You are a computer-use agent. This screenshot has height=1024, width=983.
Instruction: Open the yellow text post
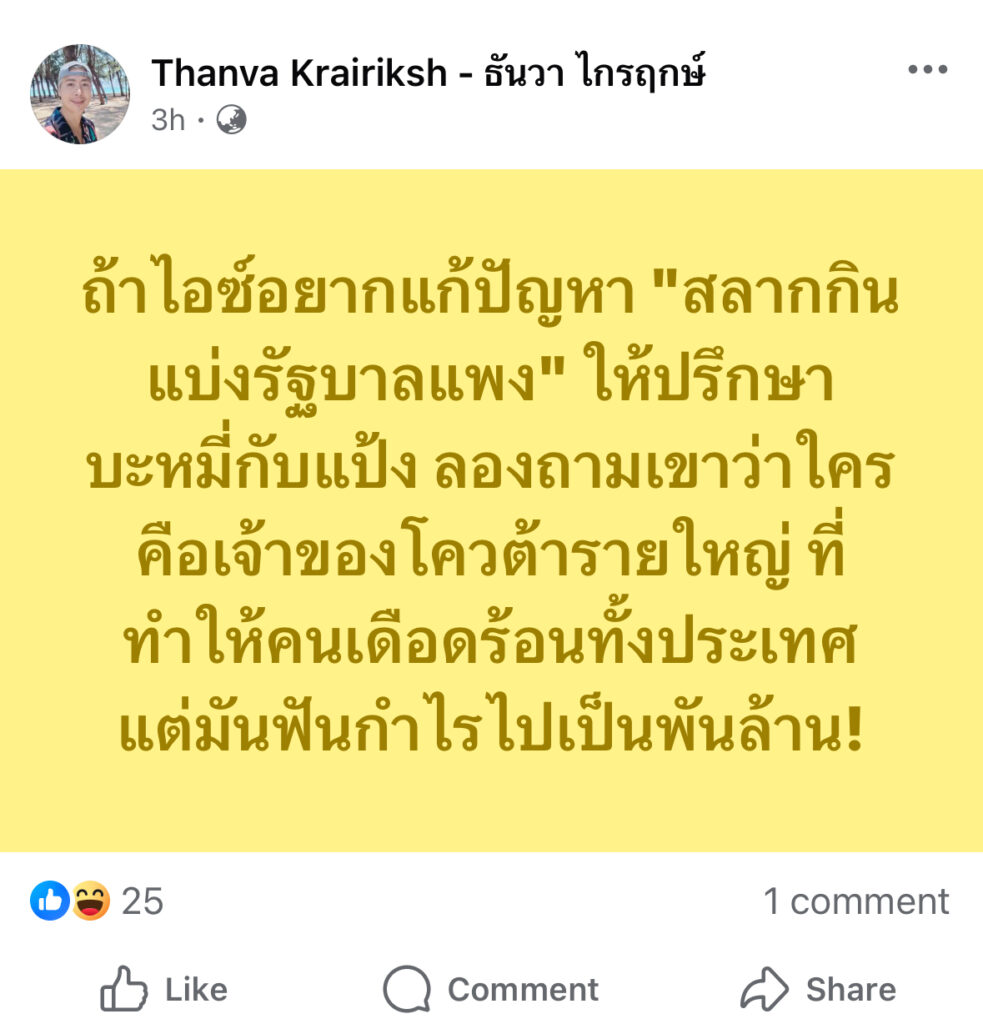[x=491, y=510]
